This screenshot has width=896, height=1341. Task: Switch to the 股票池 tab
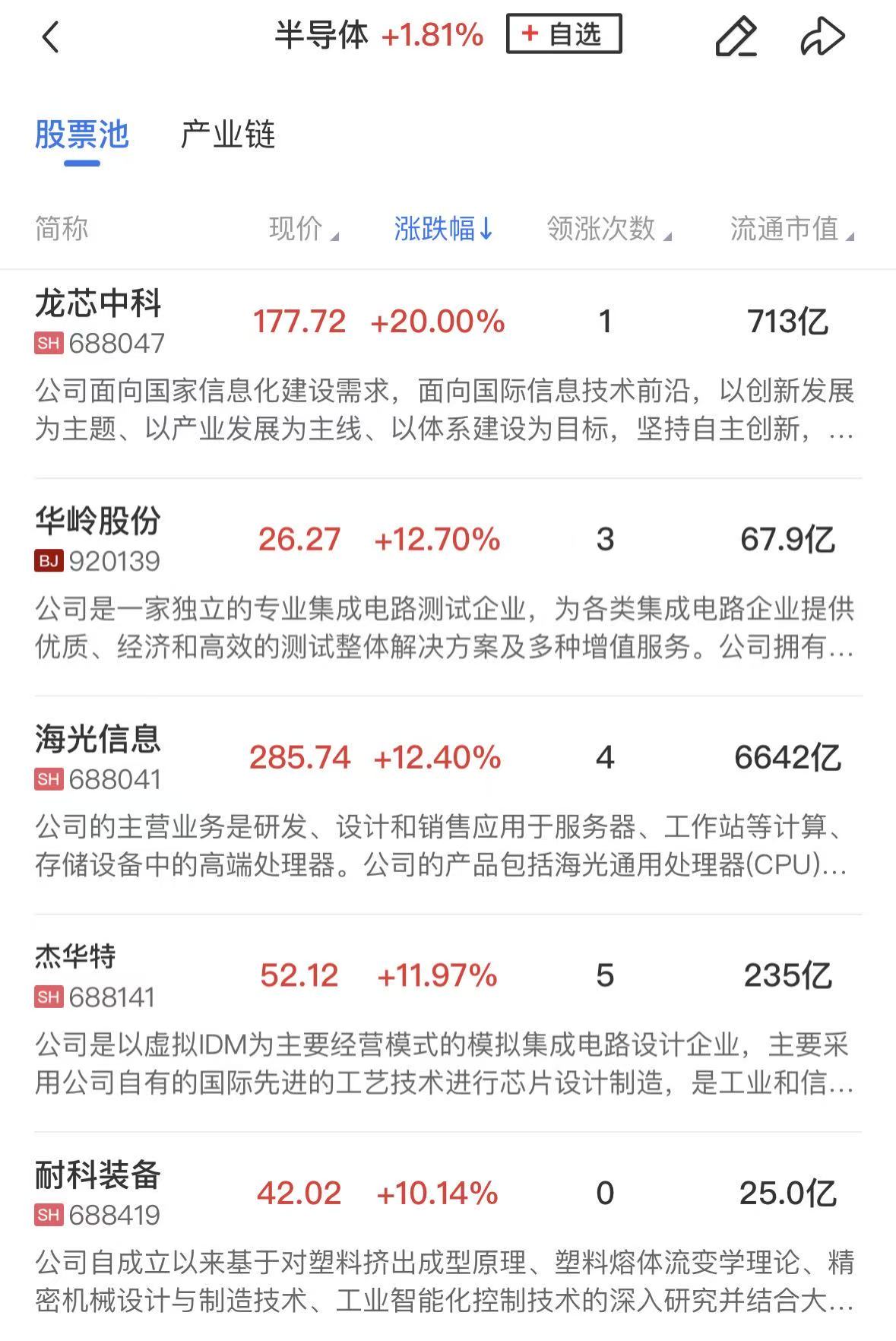[x=82, y=135]
